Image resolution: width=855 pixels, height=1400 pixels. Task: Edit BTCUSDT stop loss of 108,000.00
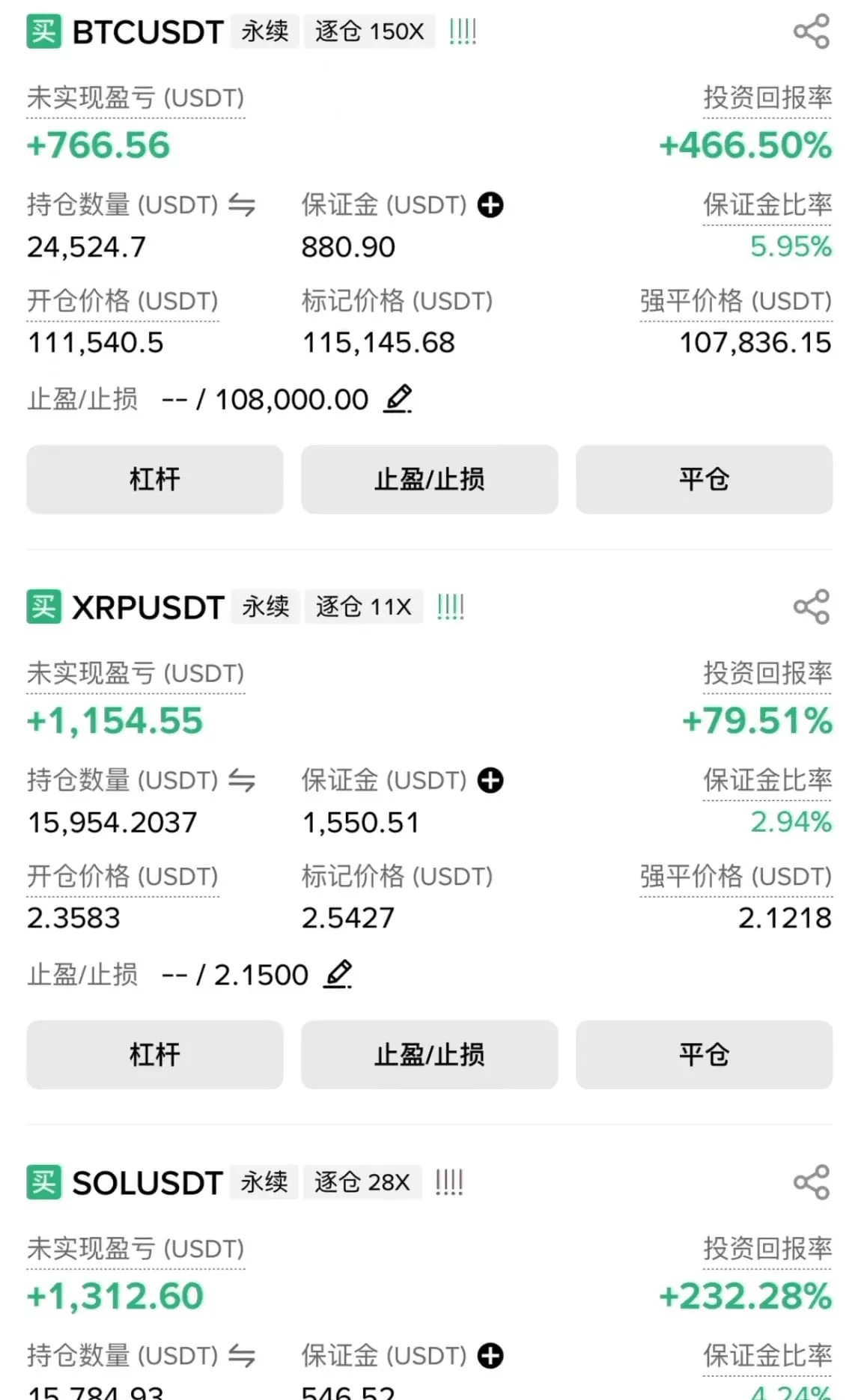[x=398, y=399]
